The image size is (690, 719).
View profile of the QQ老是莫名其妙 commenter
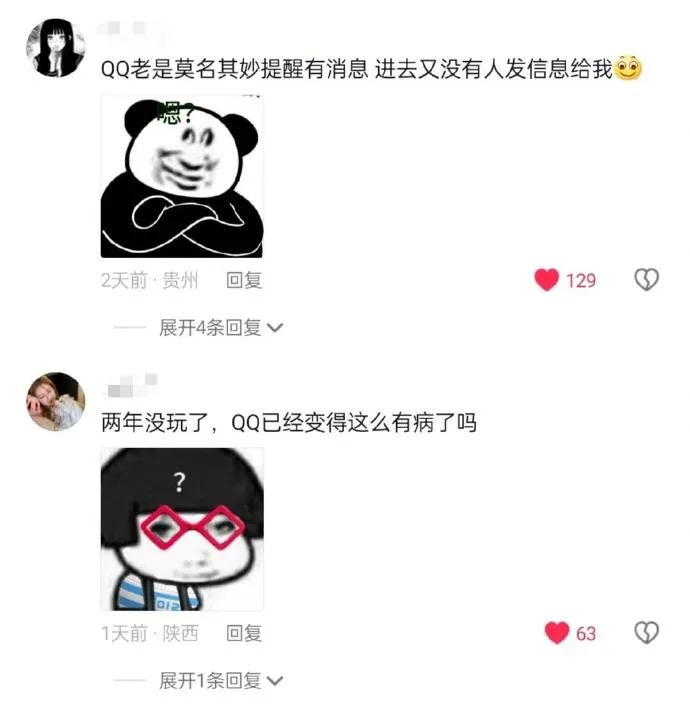click(55, 49)
